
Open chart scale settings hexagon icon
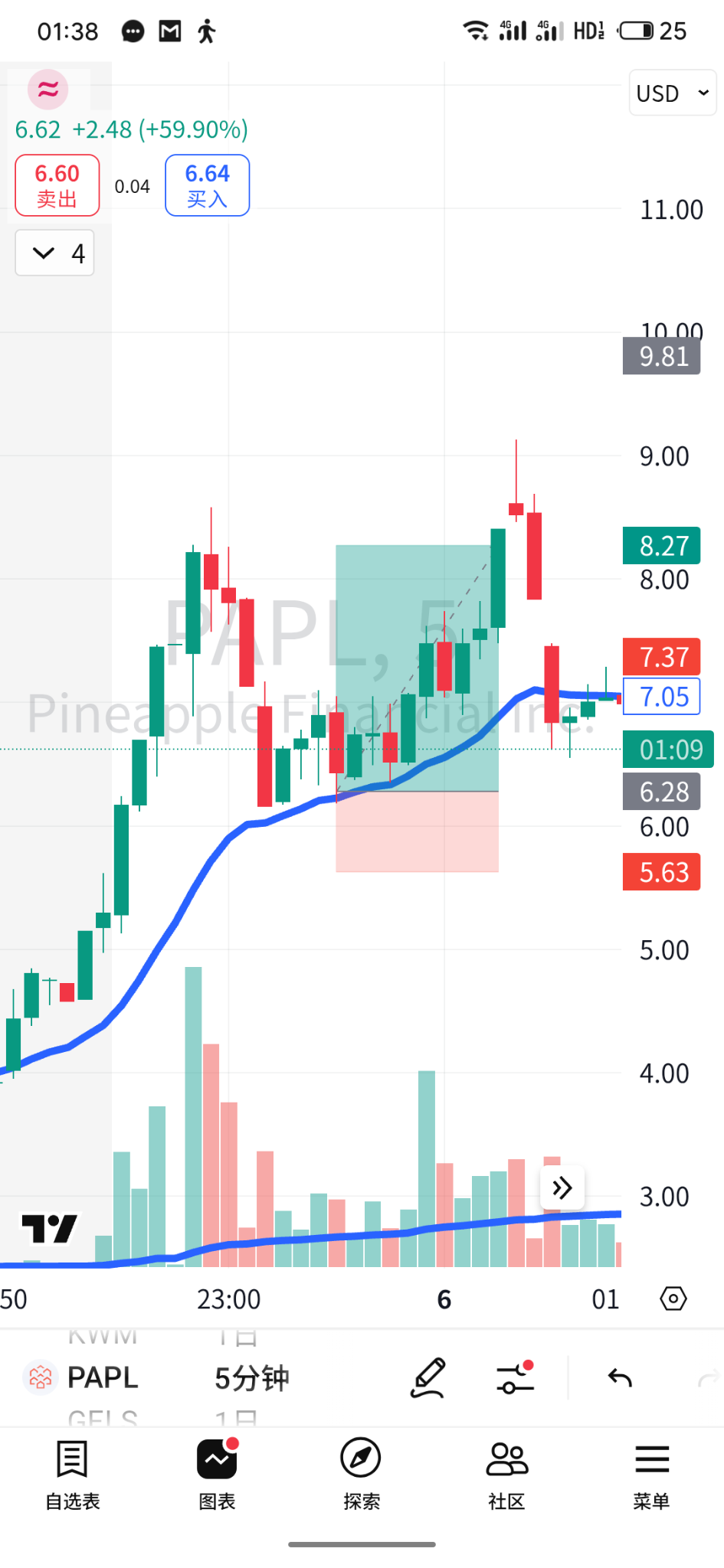click(673, 1298)
